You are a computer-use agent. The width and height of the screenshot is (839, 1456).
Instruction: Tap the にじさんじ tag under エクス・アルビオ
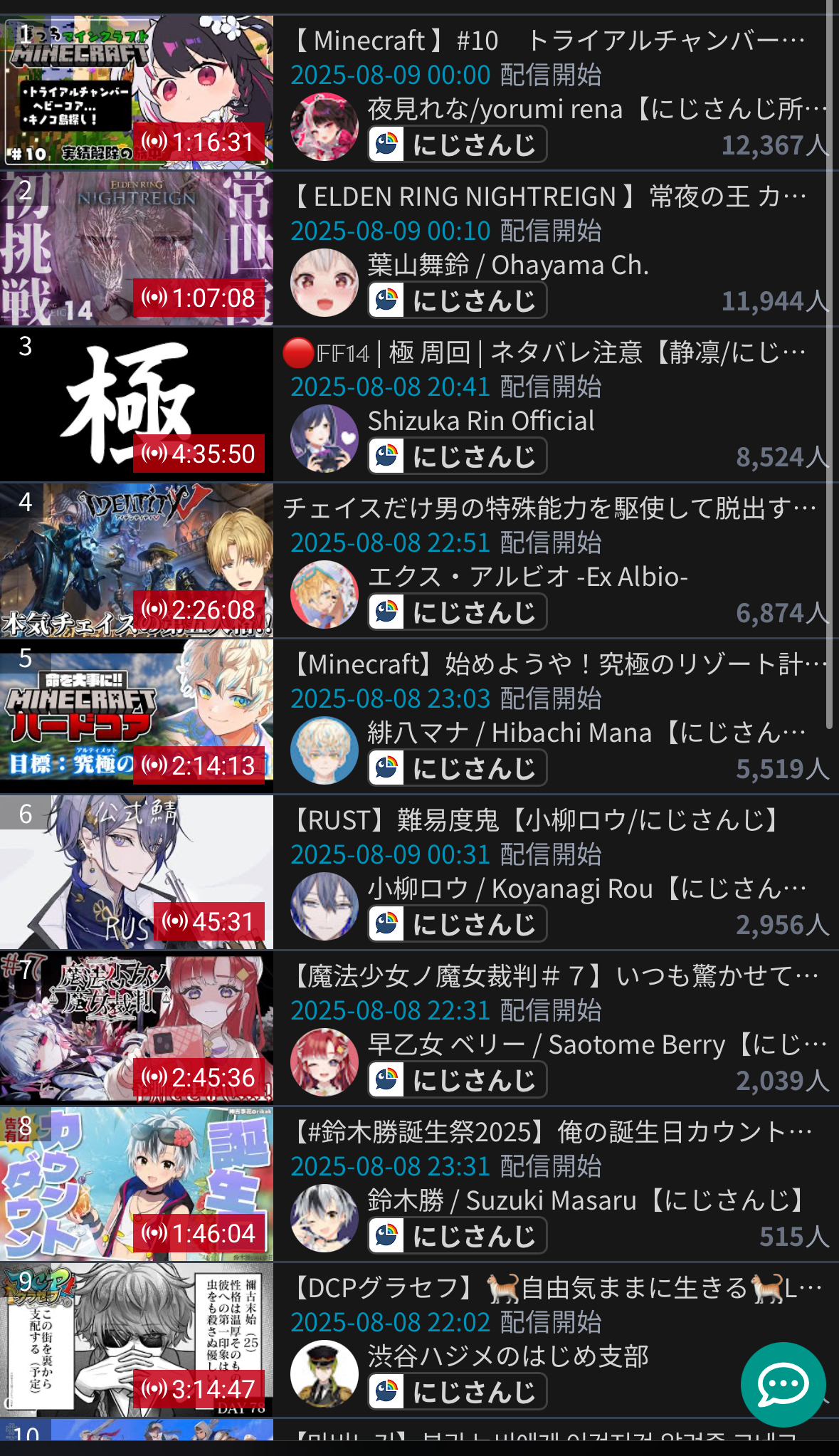tap(457, 612)
